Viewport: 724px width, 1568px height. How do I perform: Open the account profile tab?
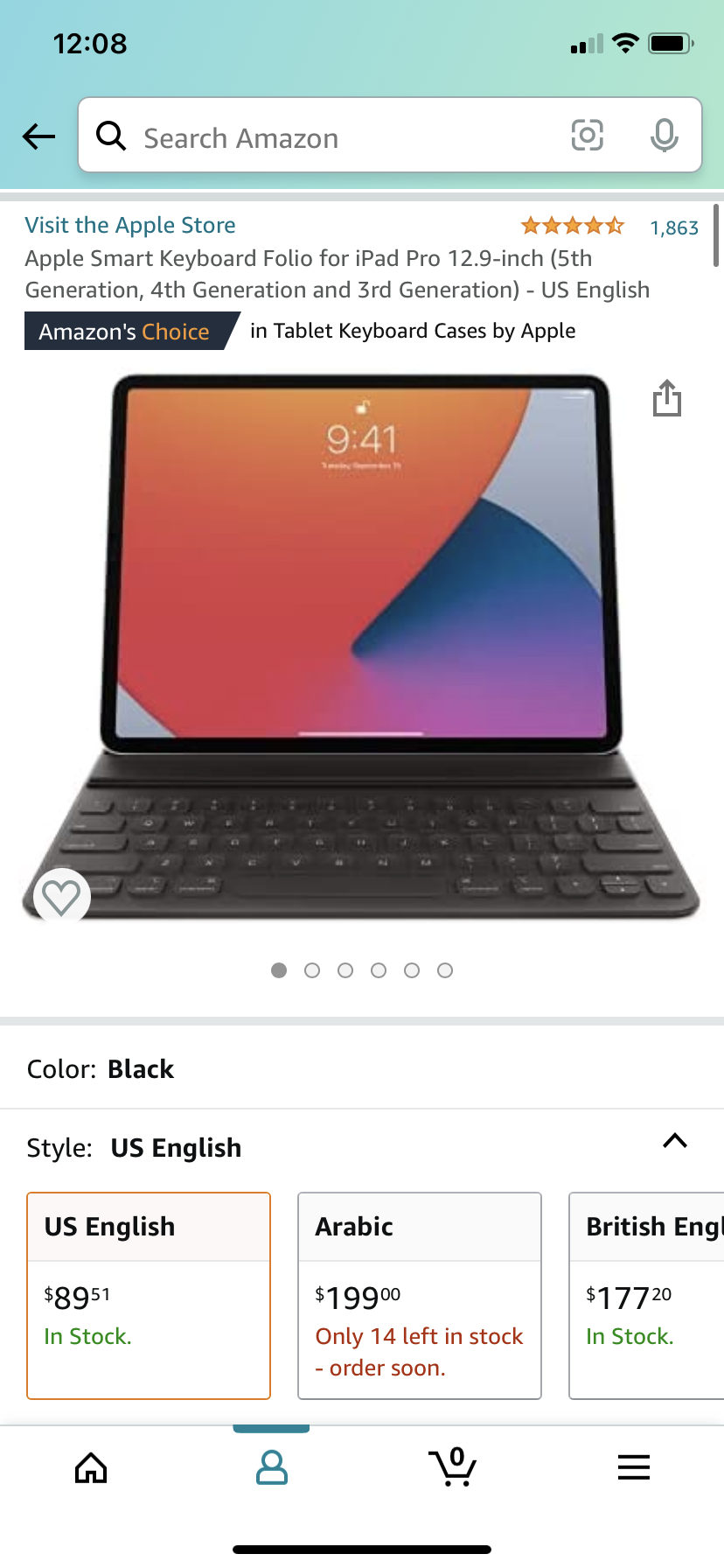(271, 1467)
